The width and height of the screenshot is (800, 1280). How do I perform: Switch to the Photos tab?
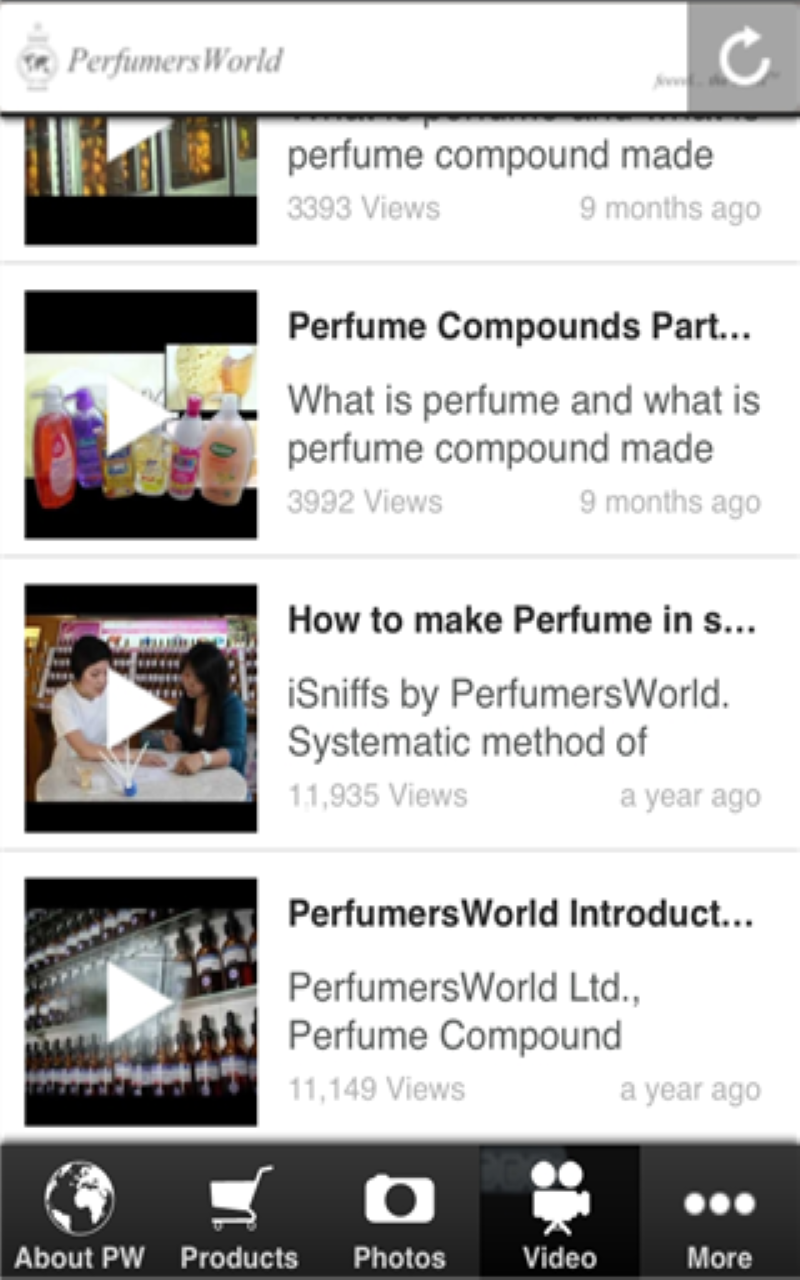pyautogui.click(x=399, y=1215)
